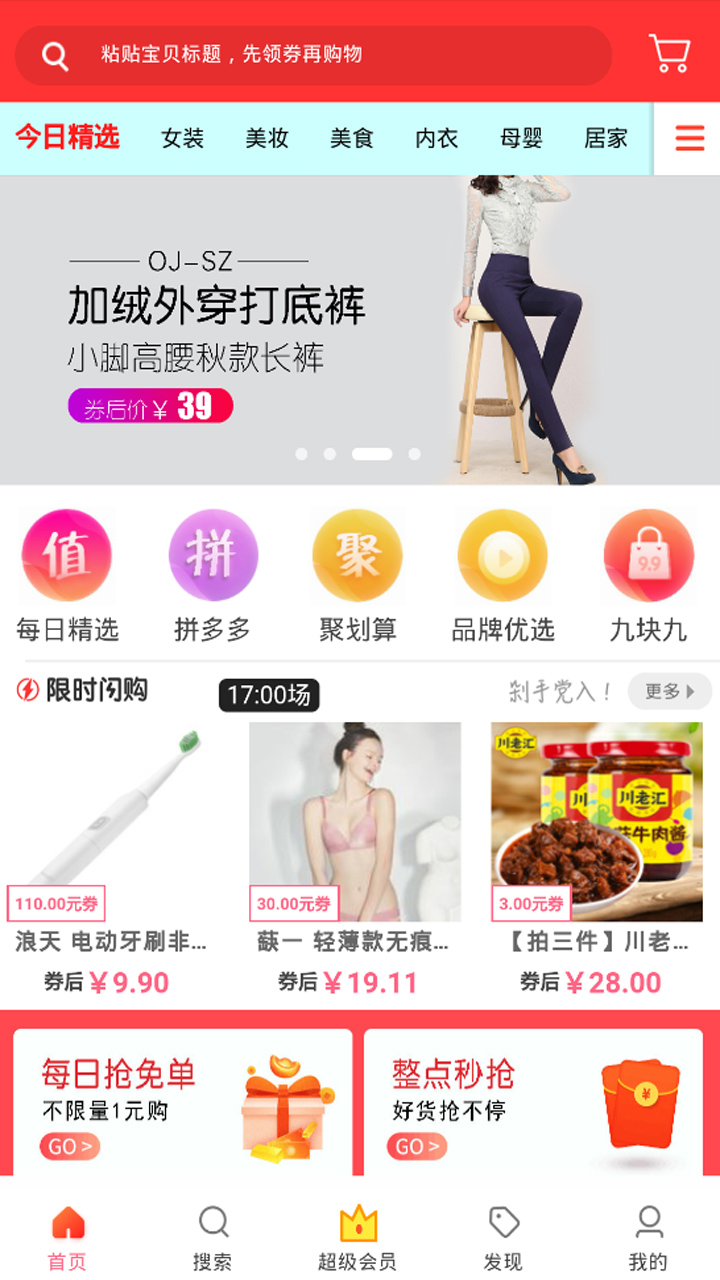Select the 美食 category tab
Image resolution: width=720 pixels, height=1280 pixels.
352,138
